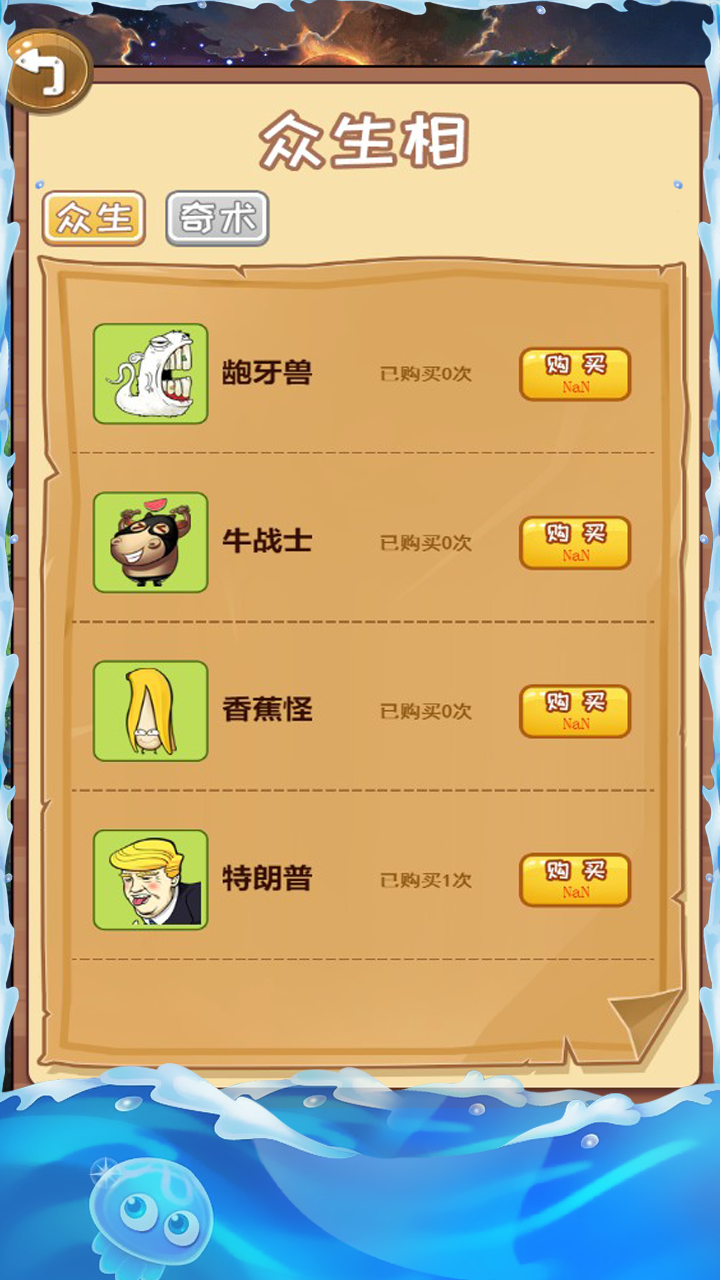The image size is (720, 1280).
Task: Click the NaN price label on 香蕉怪 button
Action: pos(574,722)
